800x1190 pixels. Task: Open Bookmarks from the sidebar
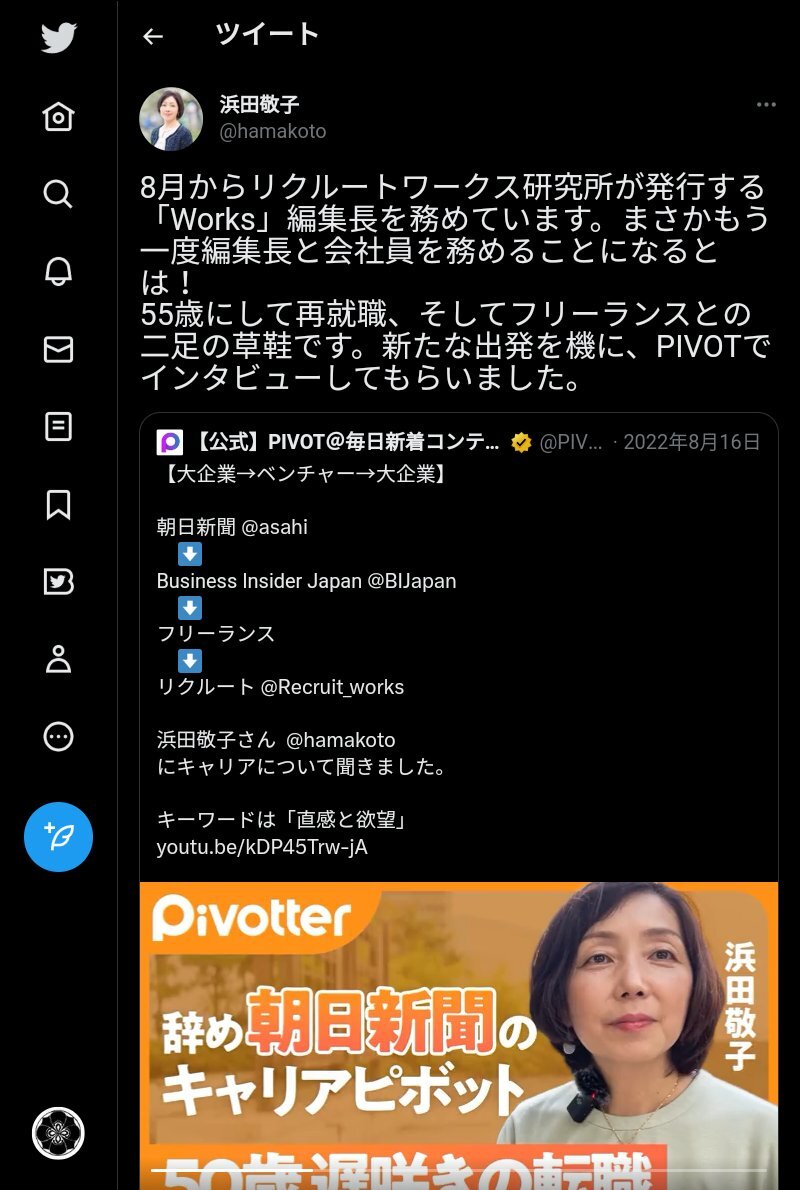point(58,504)
